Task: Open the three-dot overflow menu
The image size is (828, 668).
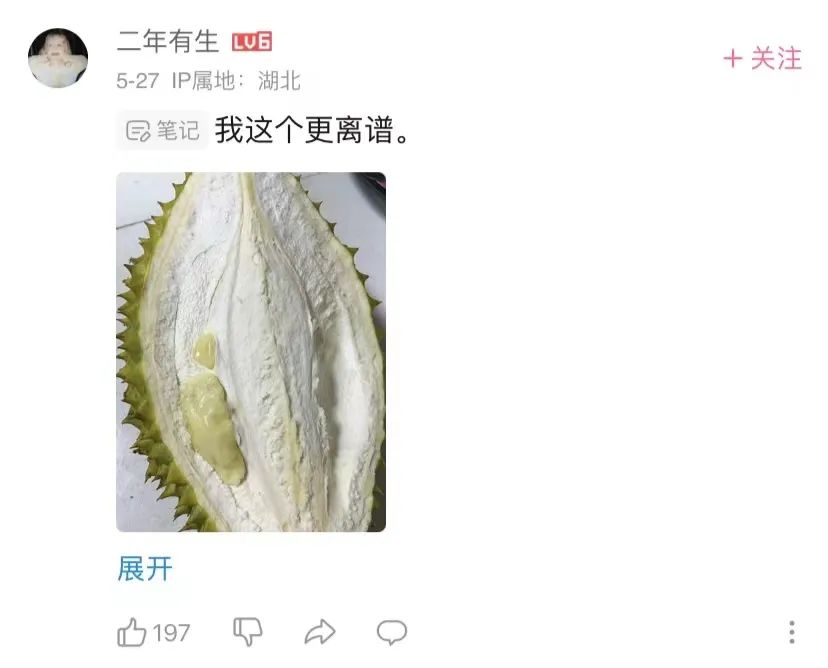Action: (x=791, y=632)
